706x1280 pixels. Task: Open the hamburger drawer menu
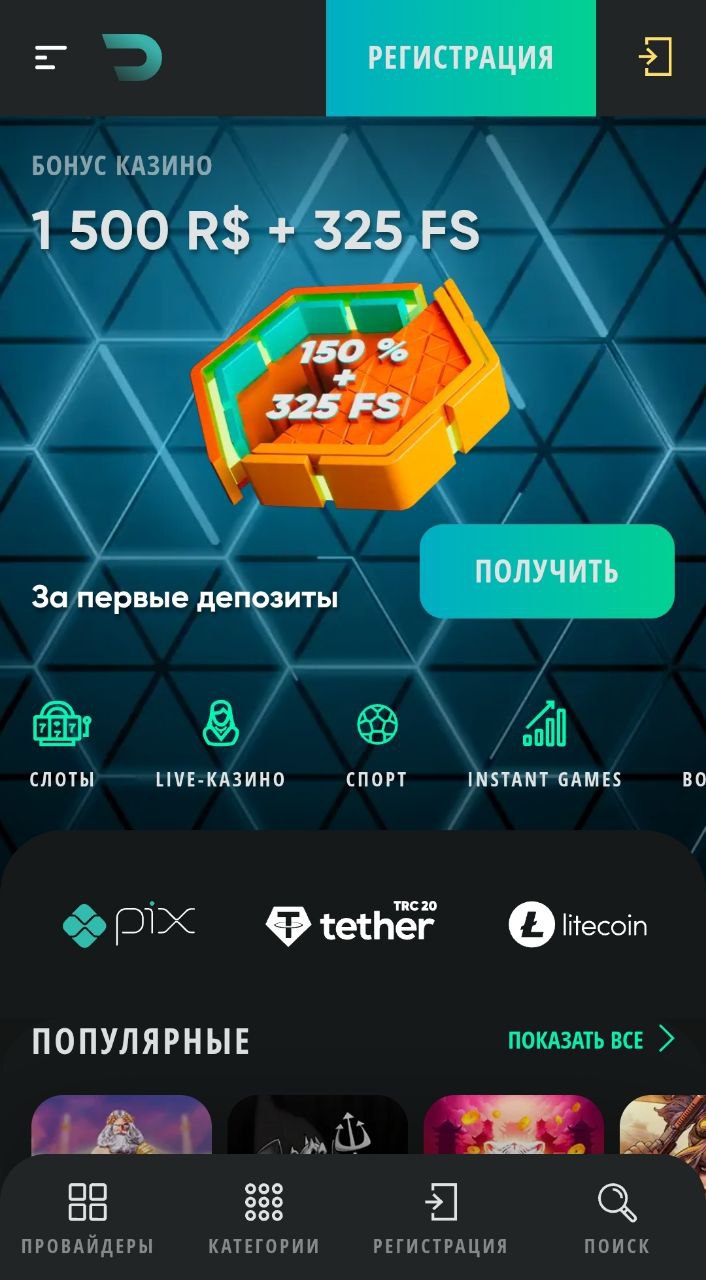[50, 58]
